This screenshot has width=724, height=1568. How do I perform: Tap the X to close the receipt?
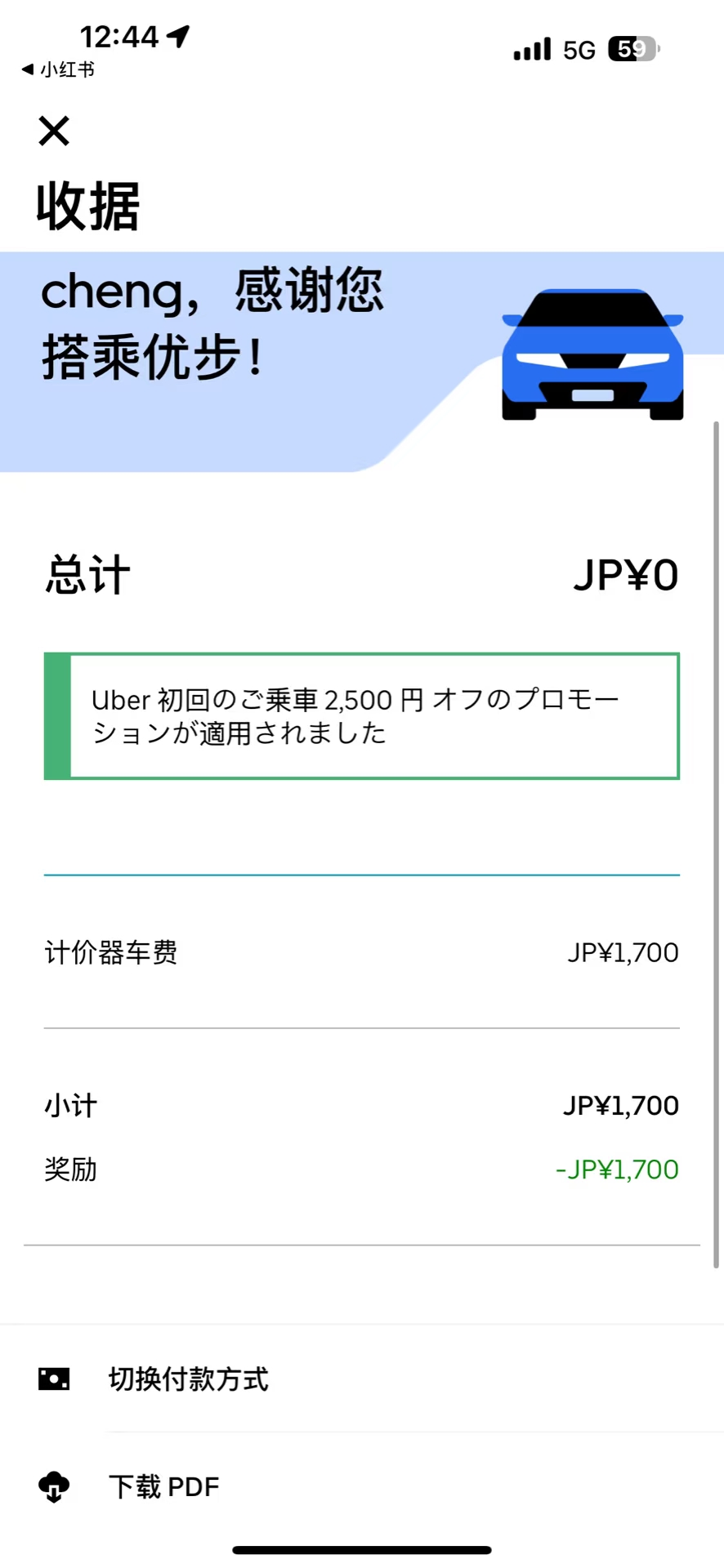tap(52, 131)
